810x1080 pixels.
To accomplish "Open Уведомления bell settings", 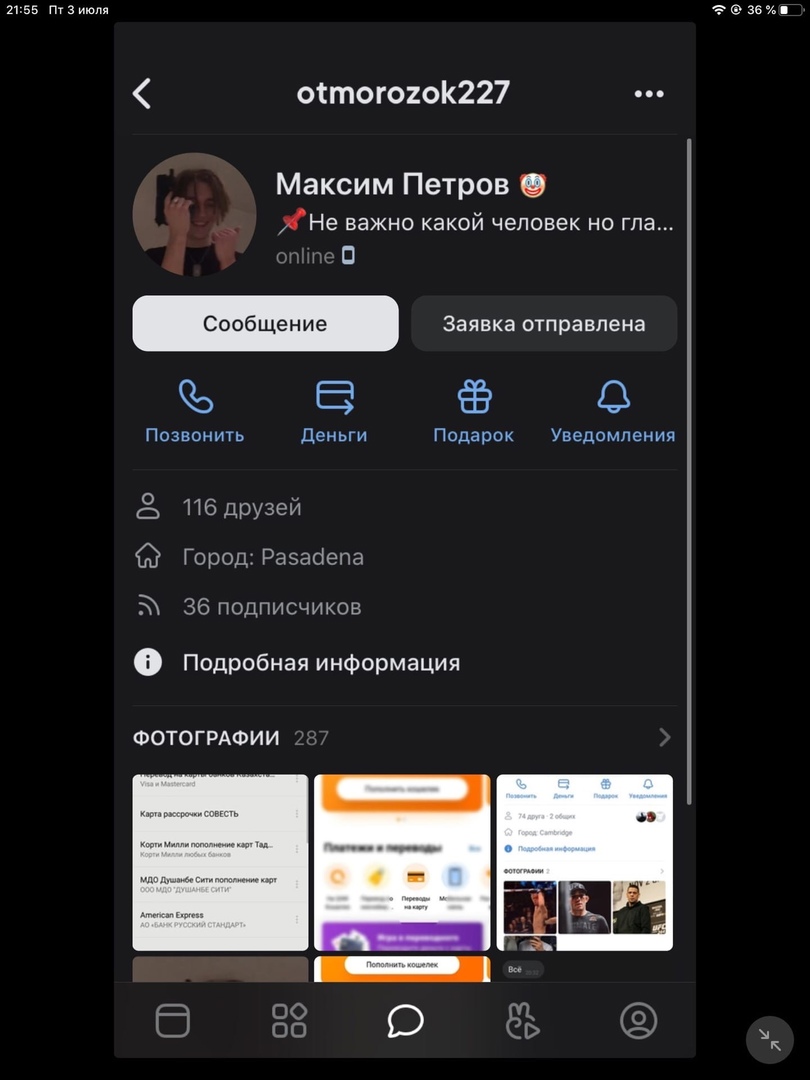I will [613, 411].
